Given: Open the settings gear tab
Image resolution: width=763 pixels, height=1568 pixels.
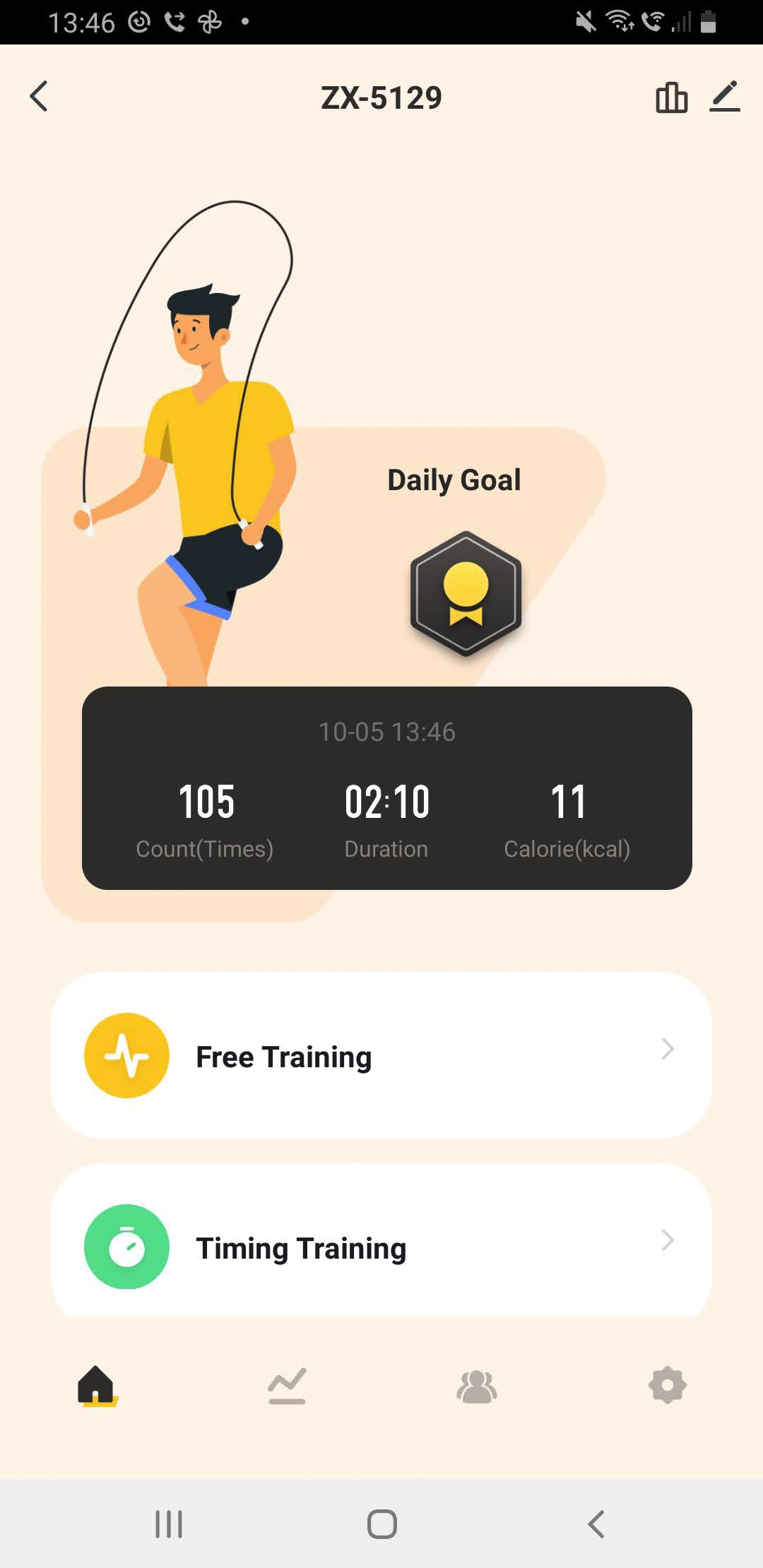Looking at the screenshot, I should (x=668, y=1386).
